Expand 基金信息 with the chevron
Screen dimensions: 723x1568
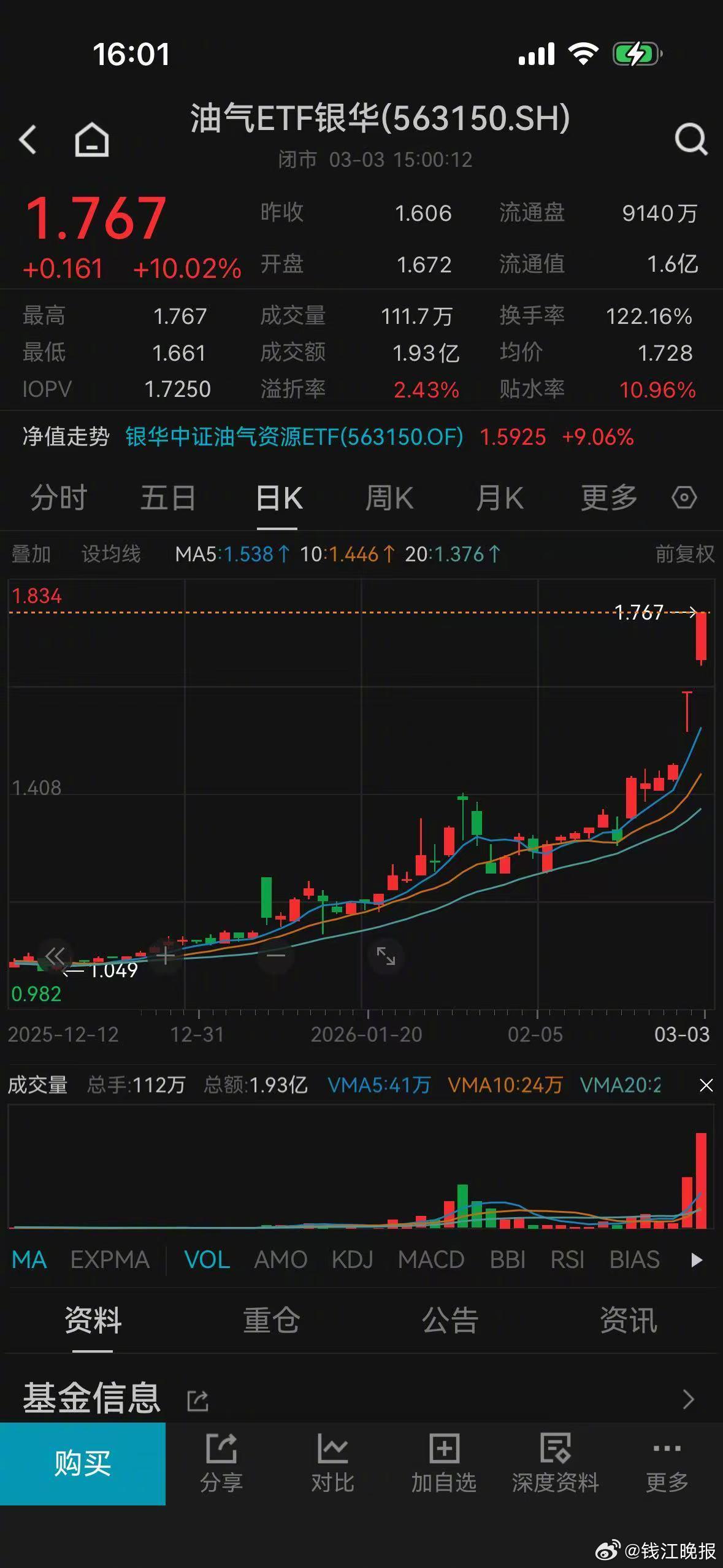tap(688, 1399)
